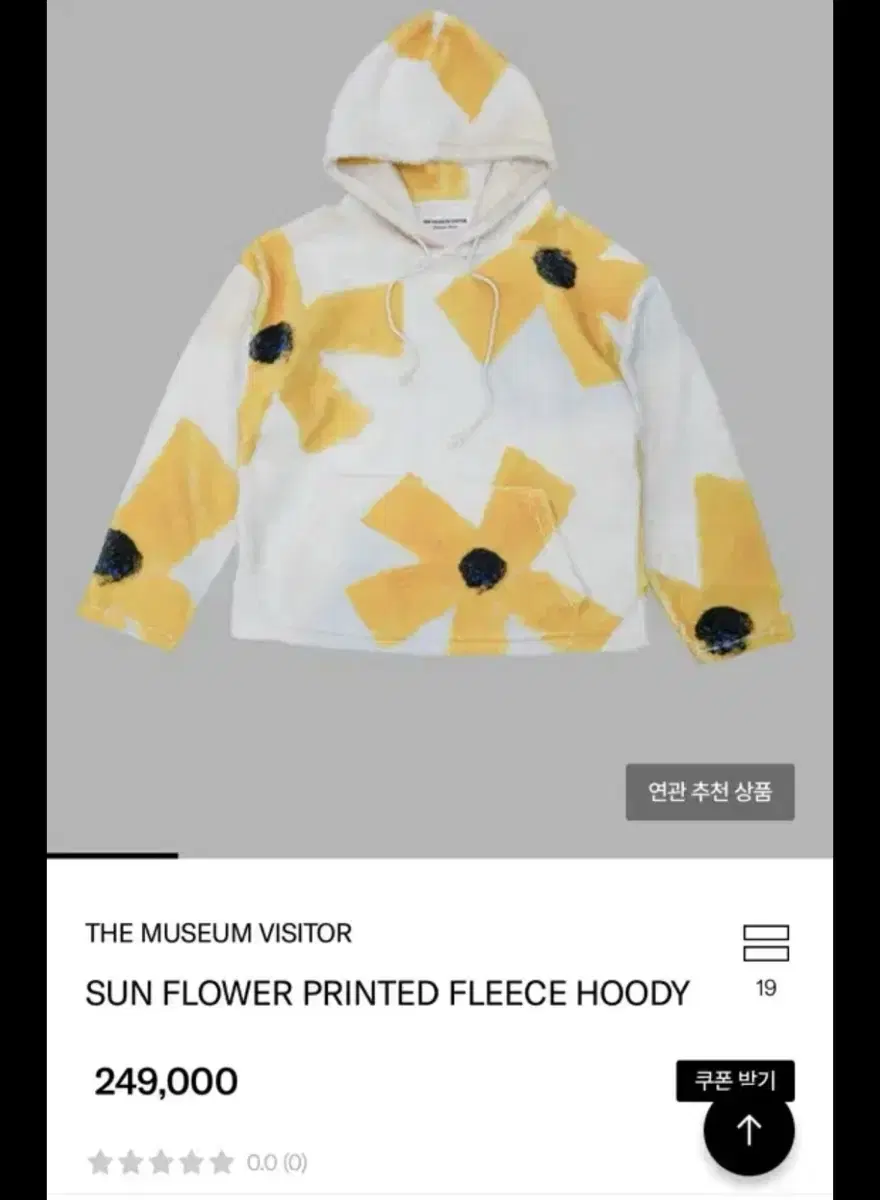Select the first star in the rating

(x=98, y=1162)
